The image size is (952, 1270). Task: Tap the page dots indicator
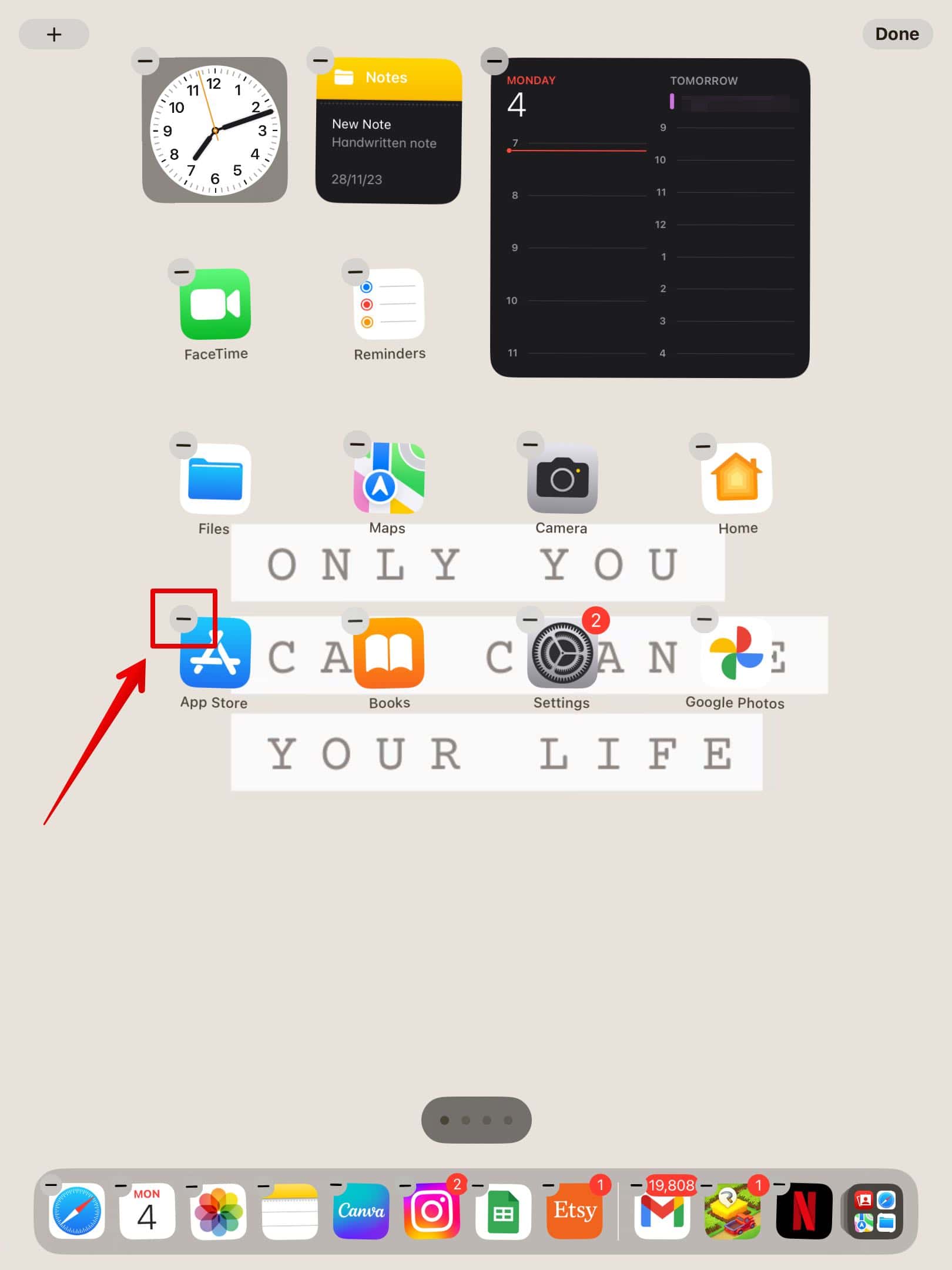coord(476,1120)
